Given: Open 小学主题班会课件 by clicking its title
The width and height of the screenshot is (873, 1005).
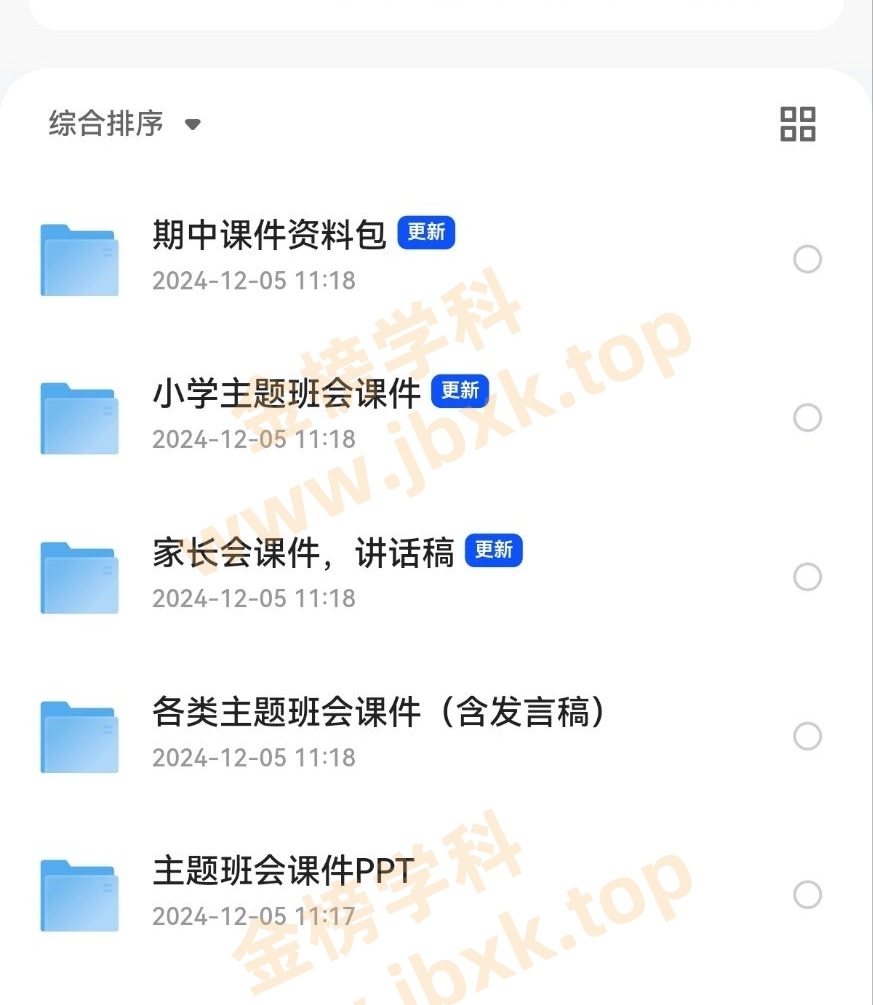Looking at the screenshot, I should click(x=286, y=392).
